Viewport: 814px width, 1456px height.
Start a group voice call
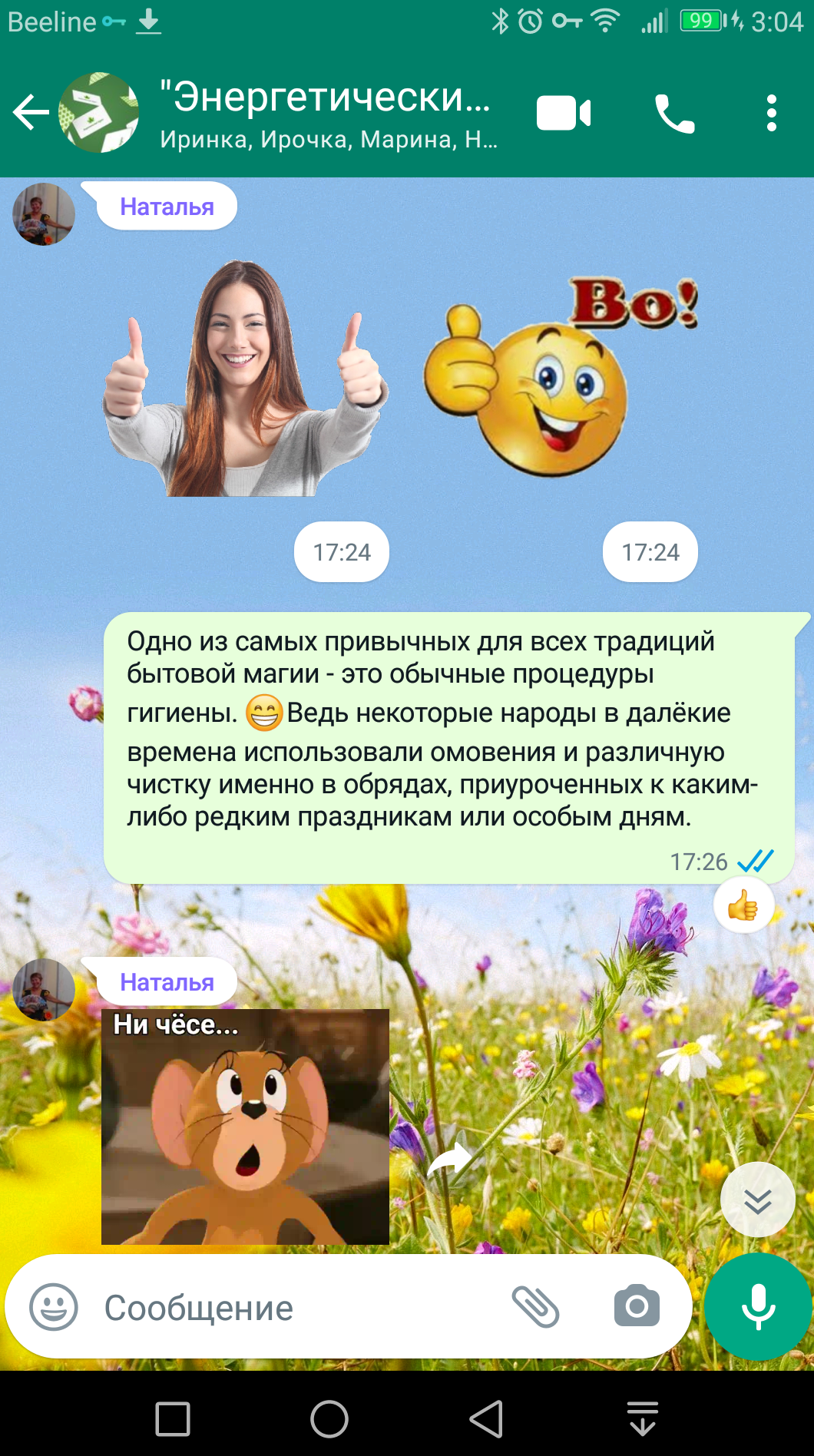[x=674, y=114]
